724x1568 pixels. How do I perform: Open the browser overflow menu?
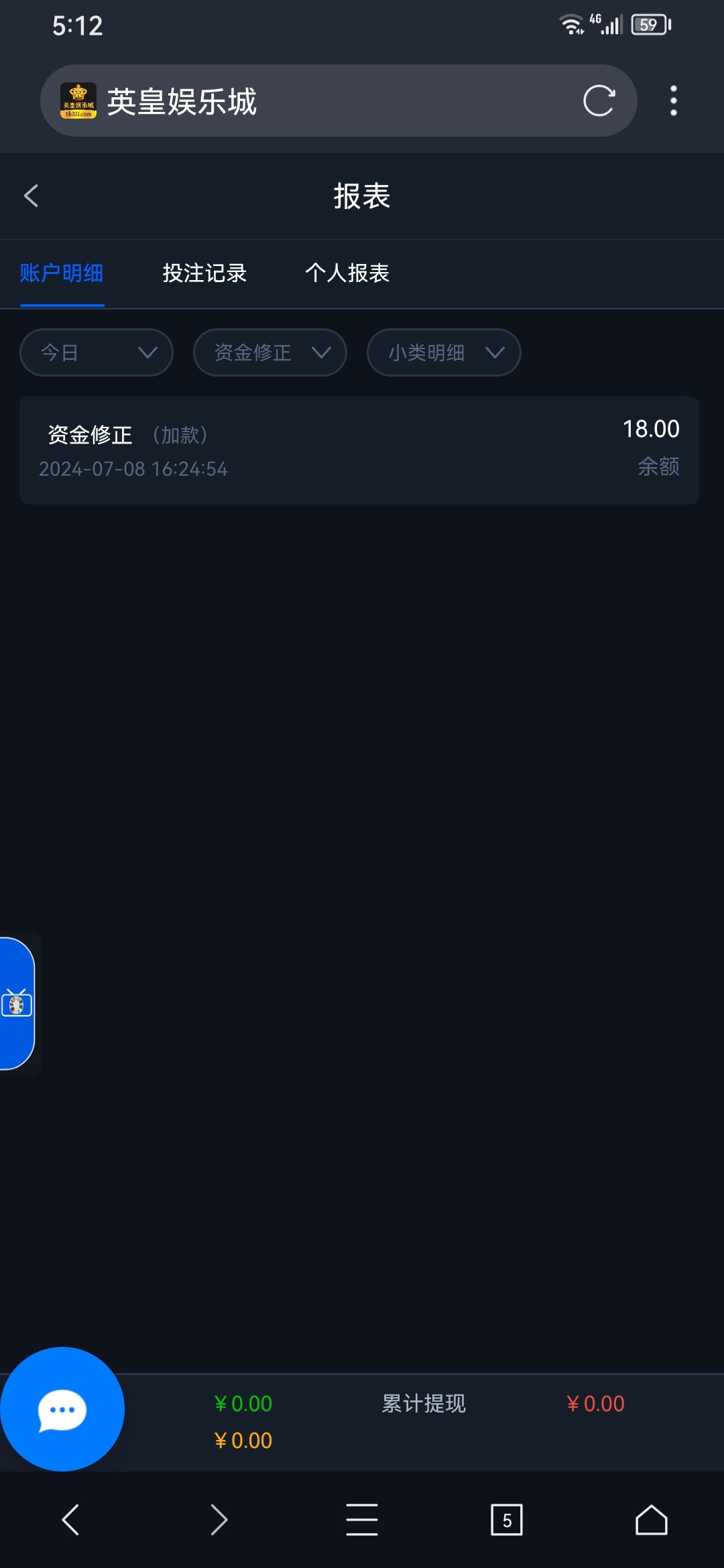click(x=673, y=101)
